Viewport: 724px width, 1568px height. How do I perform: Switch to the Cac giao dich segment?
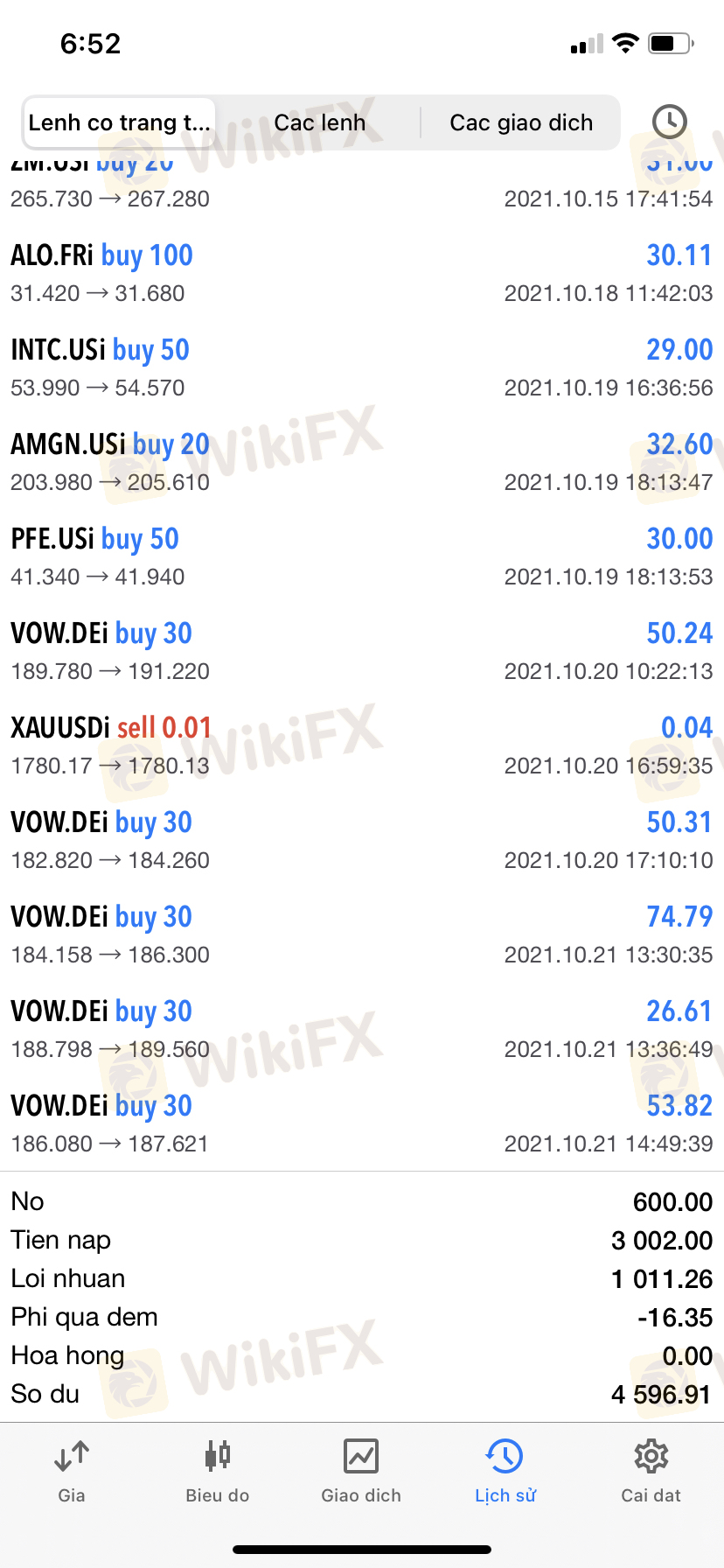[x=521, y=122]
